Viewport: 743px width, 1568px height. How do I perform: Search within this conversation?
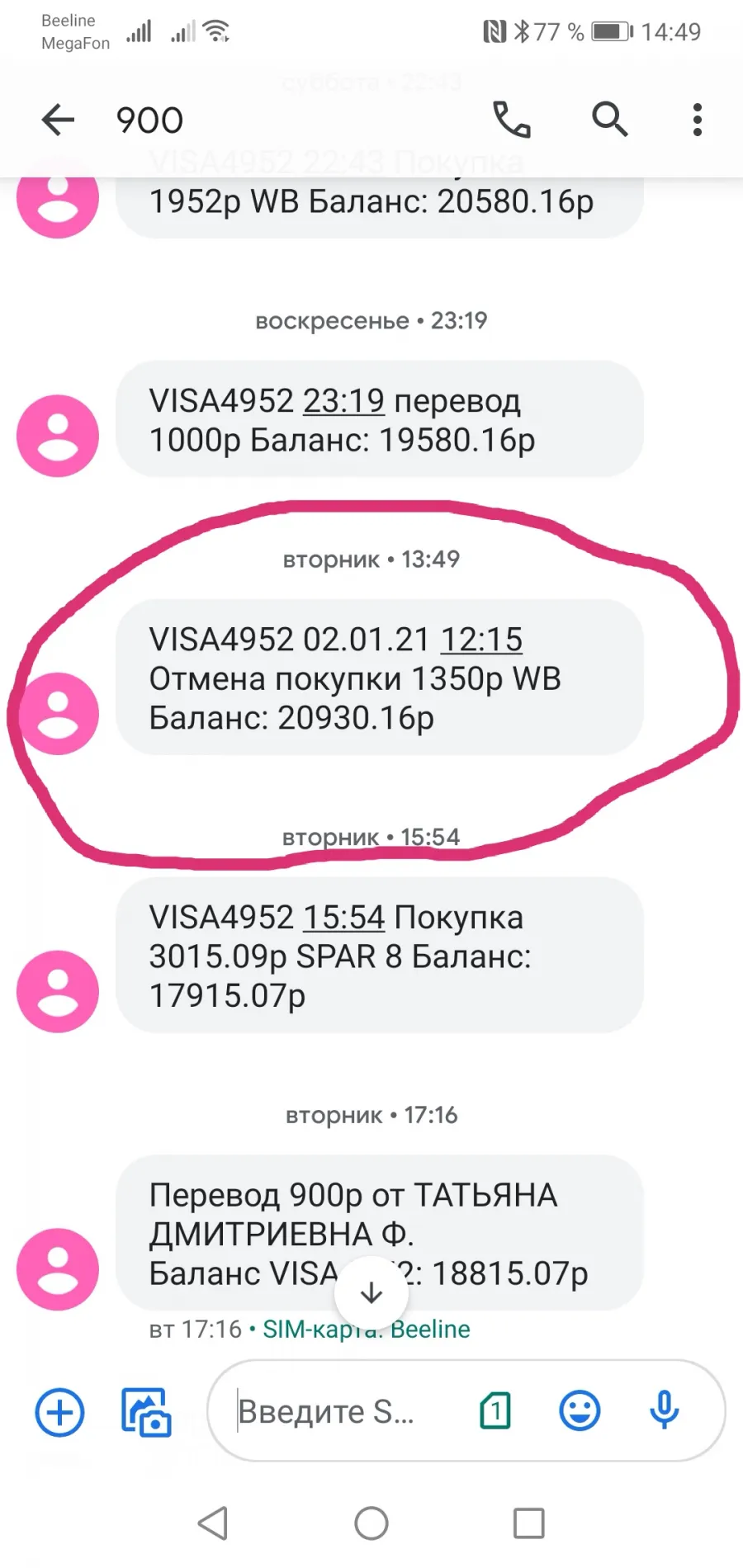[610, 120]
